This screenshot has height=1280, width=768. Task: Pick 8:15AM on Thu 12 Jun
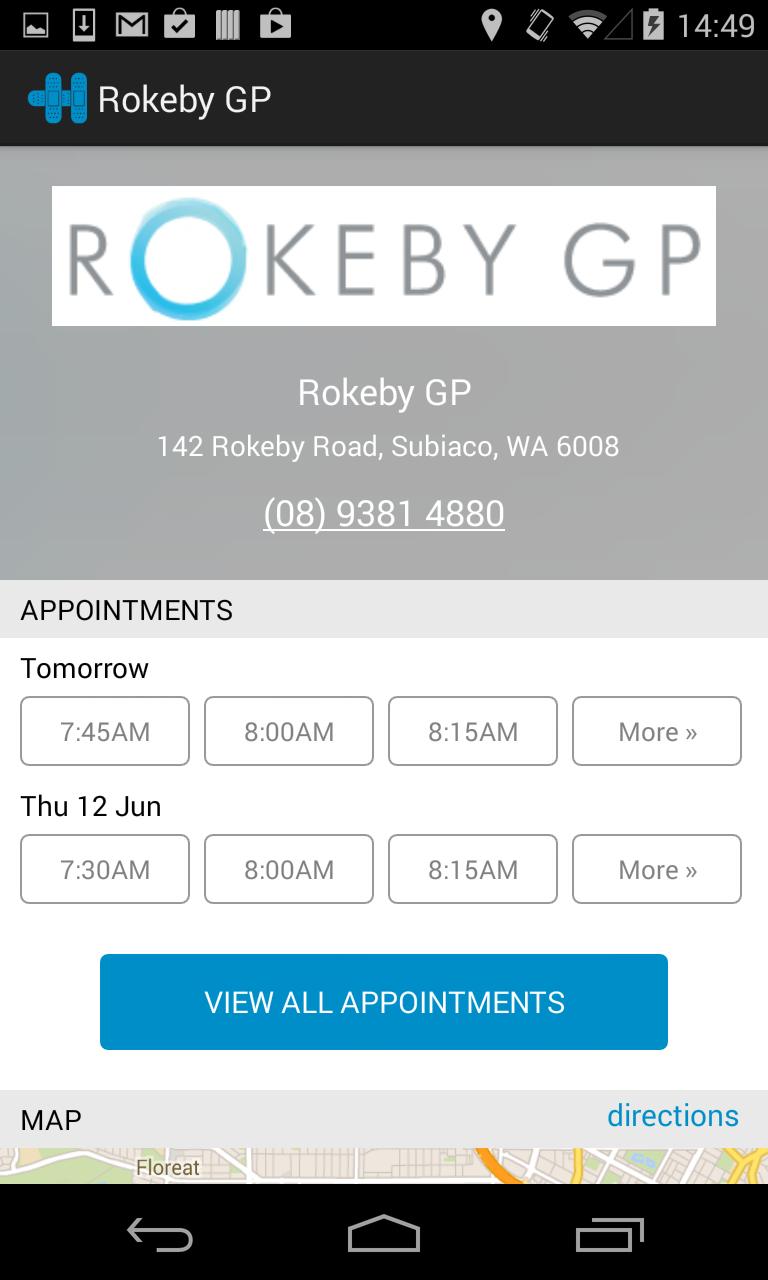point(473,869)
